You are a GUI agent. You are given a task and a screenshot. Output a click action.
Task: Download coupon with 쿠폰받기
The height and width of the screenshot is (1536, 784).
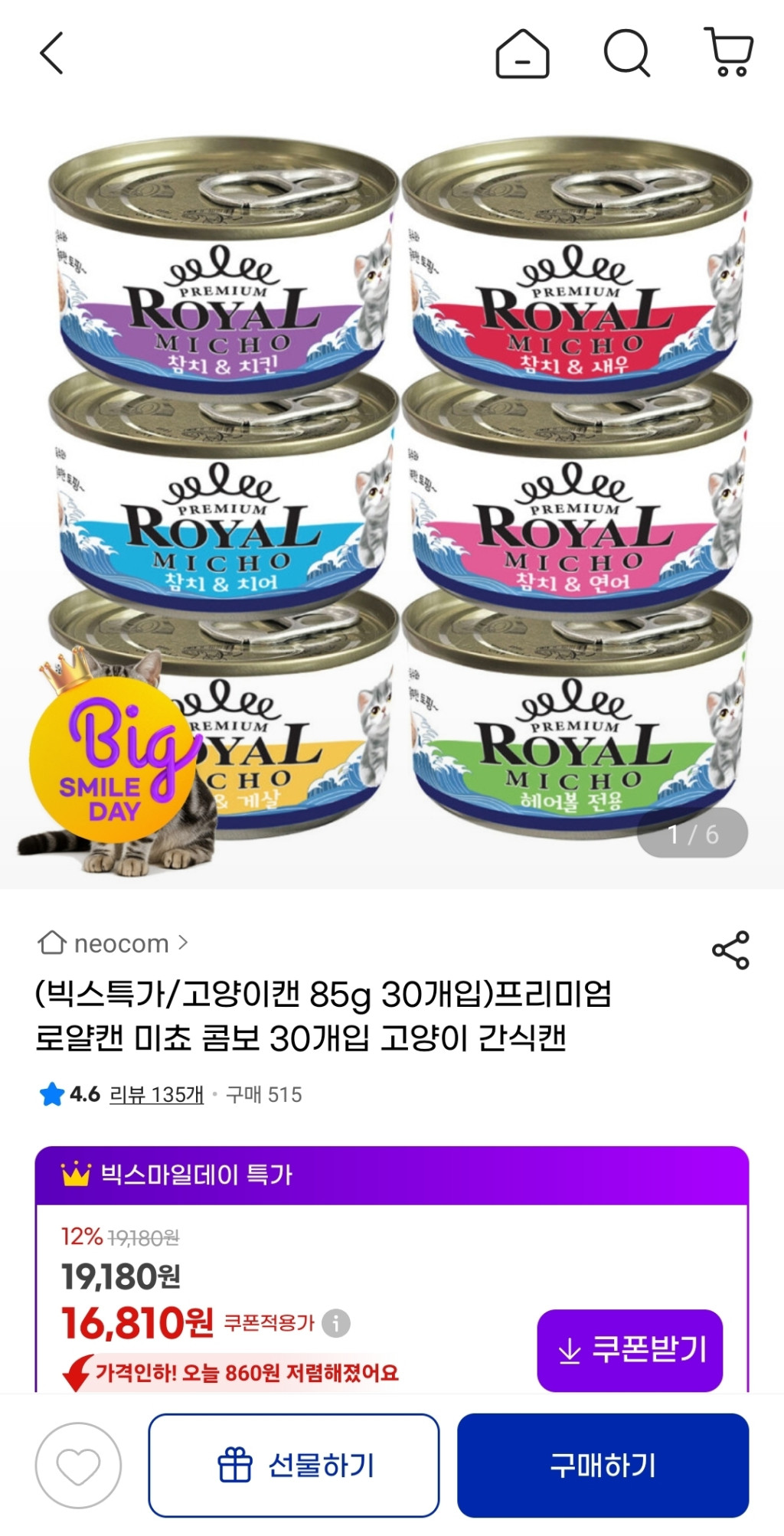tap(629, 1350)
